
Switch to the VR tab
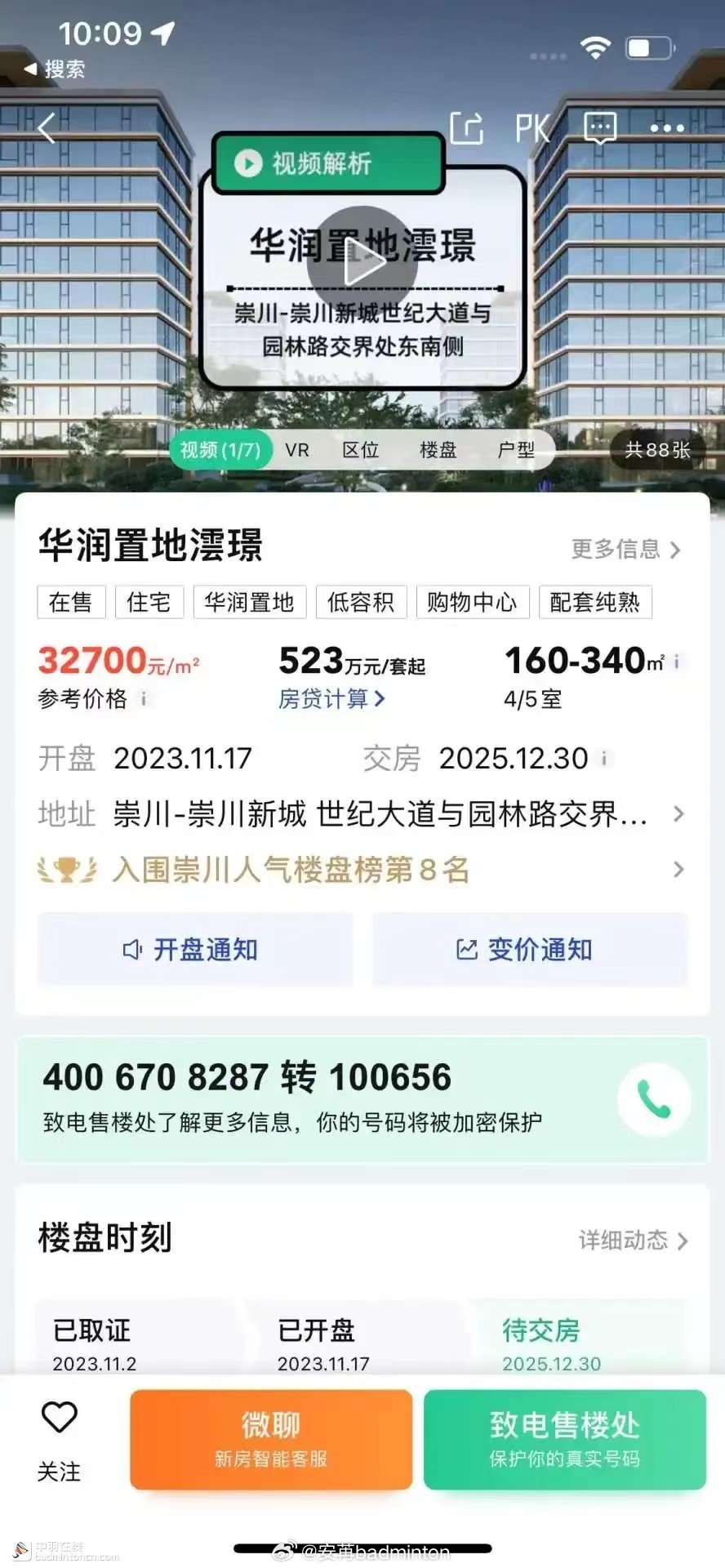click(297, 450)
